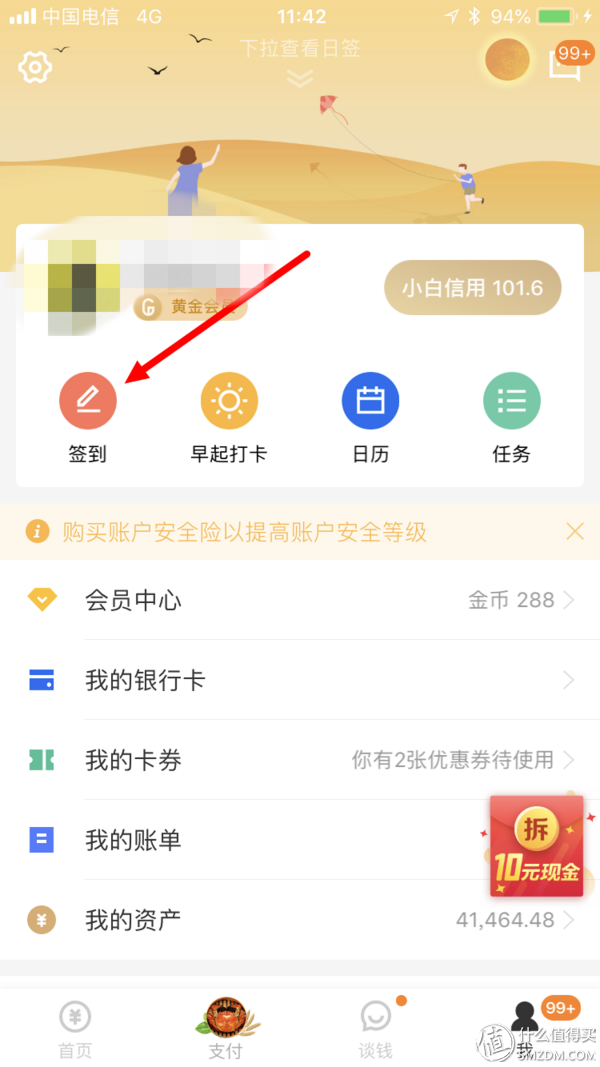Open the 10元现金 red packet

[x=537, y=846]
